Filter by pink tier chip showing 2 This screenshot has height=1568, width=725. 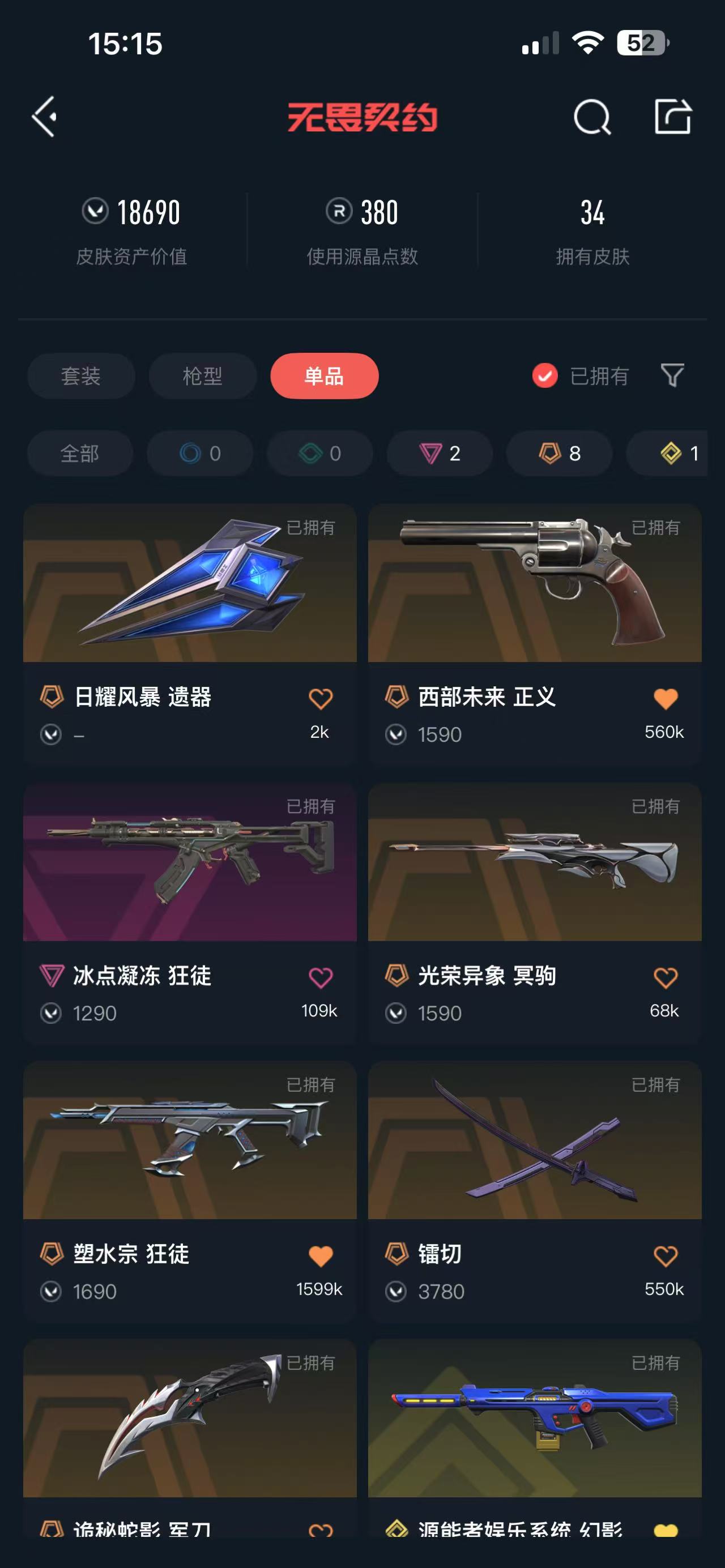click(x=440, y=454)
